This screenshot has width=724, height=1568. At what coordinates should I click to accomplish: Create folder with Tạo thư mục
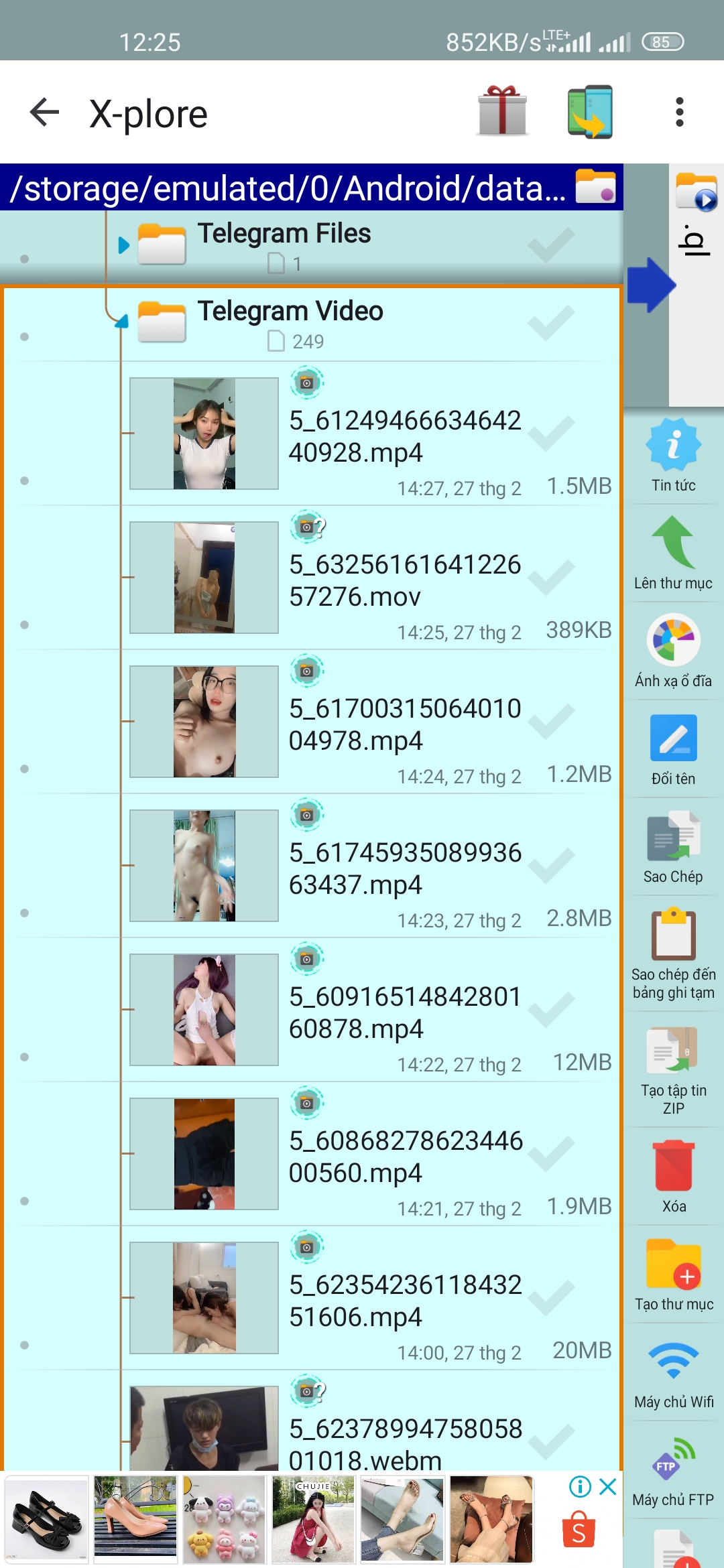673,1275
